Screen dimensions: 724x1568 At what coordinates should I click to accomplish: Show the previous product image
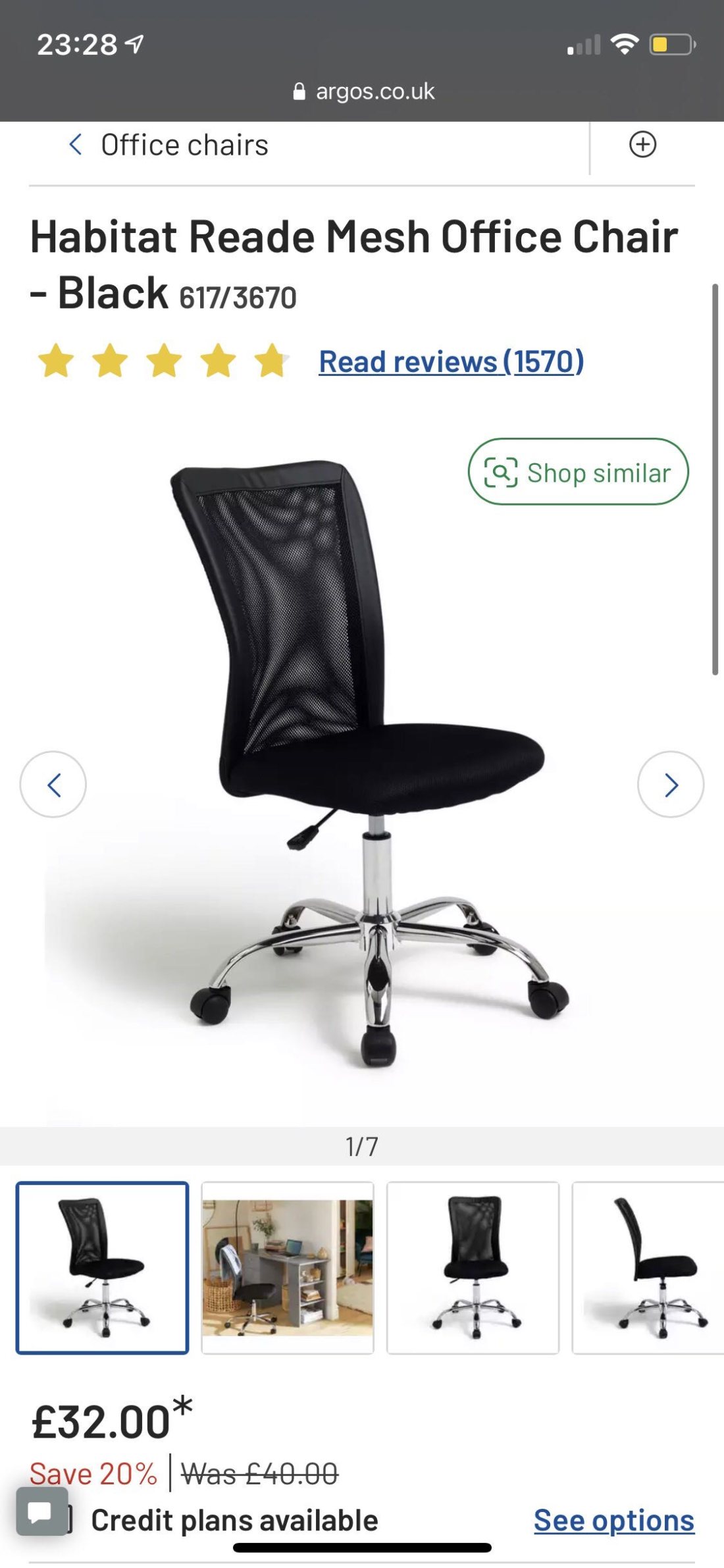click(53, 785)
